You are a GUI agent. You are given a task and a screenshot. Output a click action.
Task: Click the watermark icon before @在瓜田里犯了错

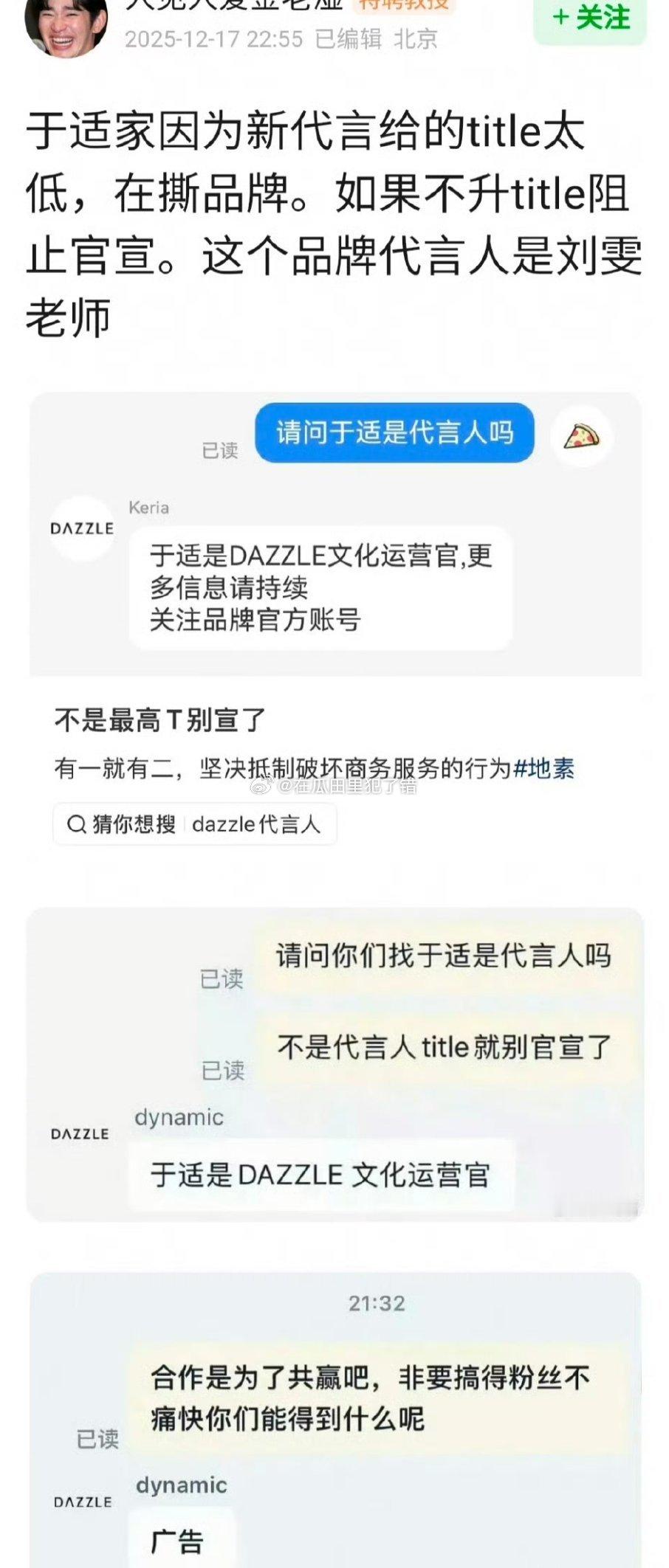(260, 790)
